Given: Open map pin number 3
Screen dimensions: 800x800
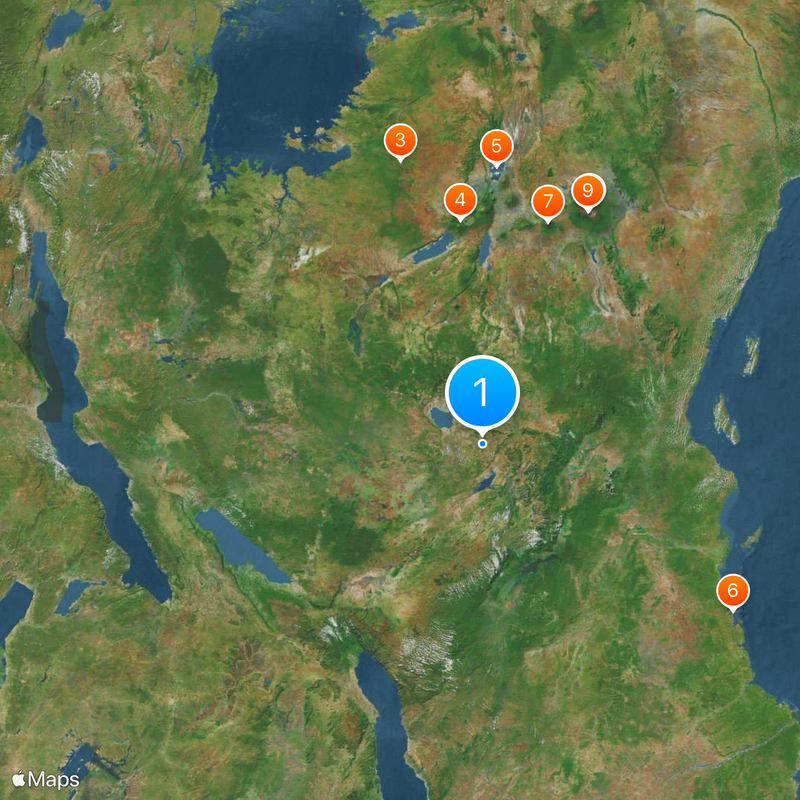Looking at the screenshot, I should click(400, 141).
